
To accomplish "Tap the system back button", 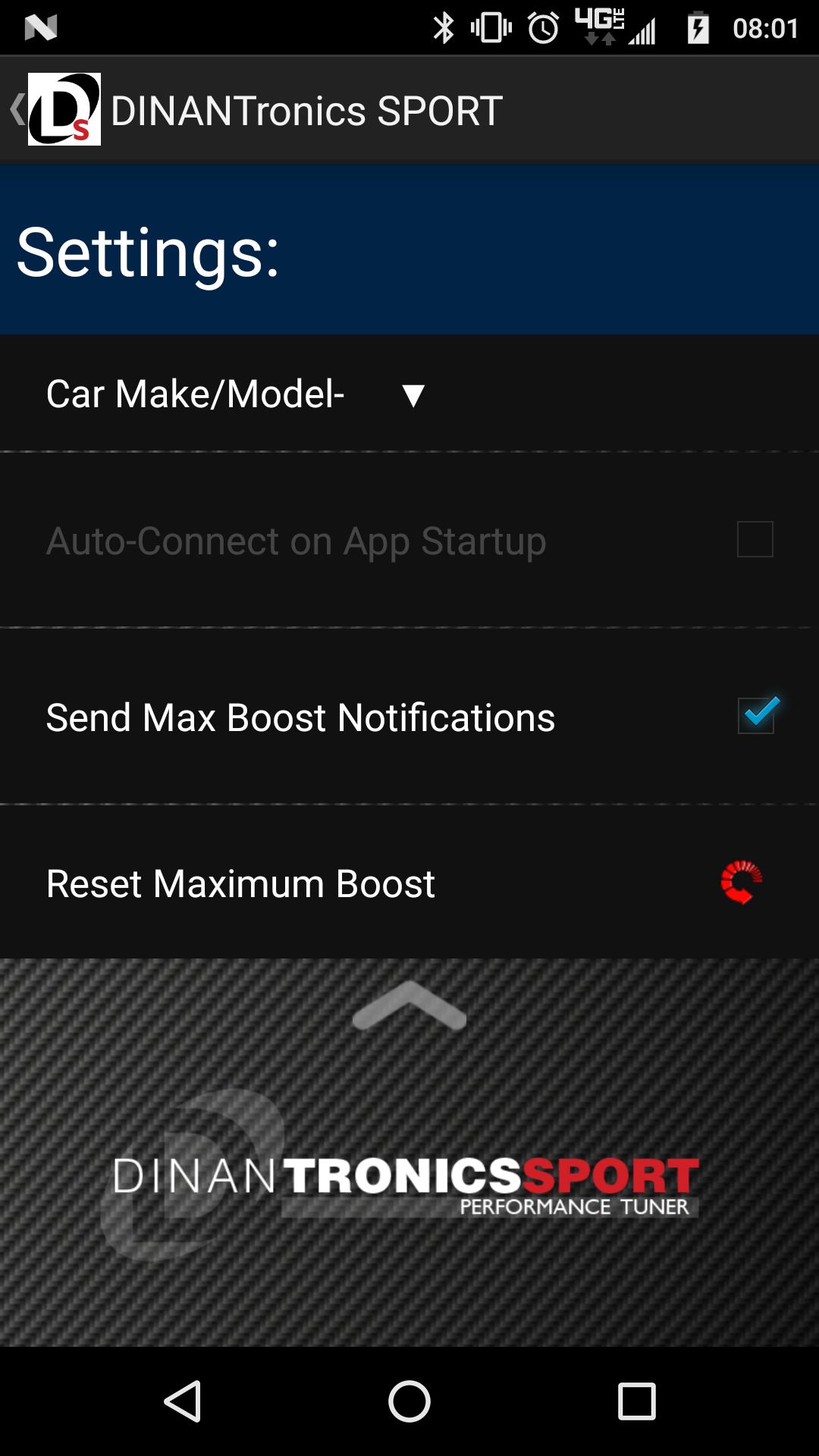I will [x=183, y=1401].
